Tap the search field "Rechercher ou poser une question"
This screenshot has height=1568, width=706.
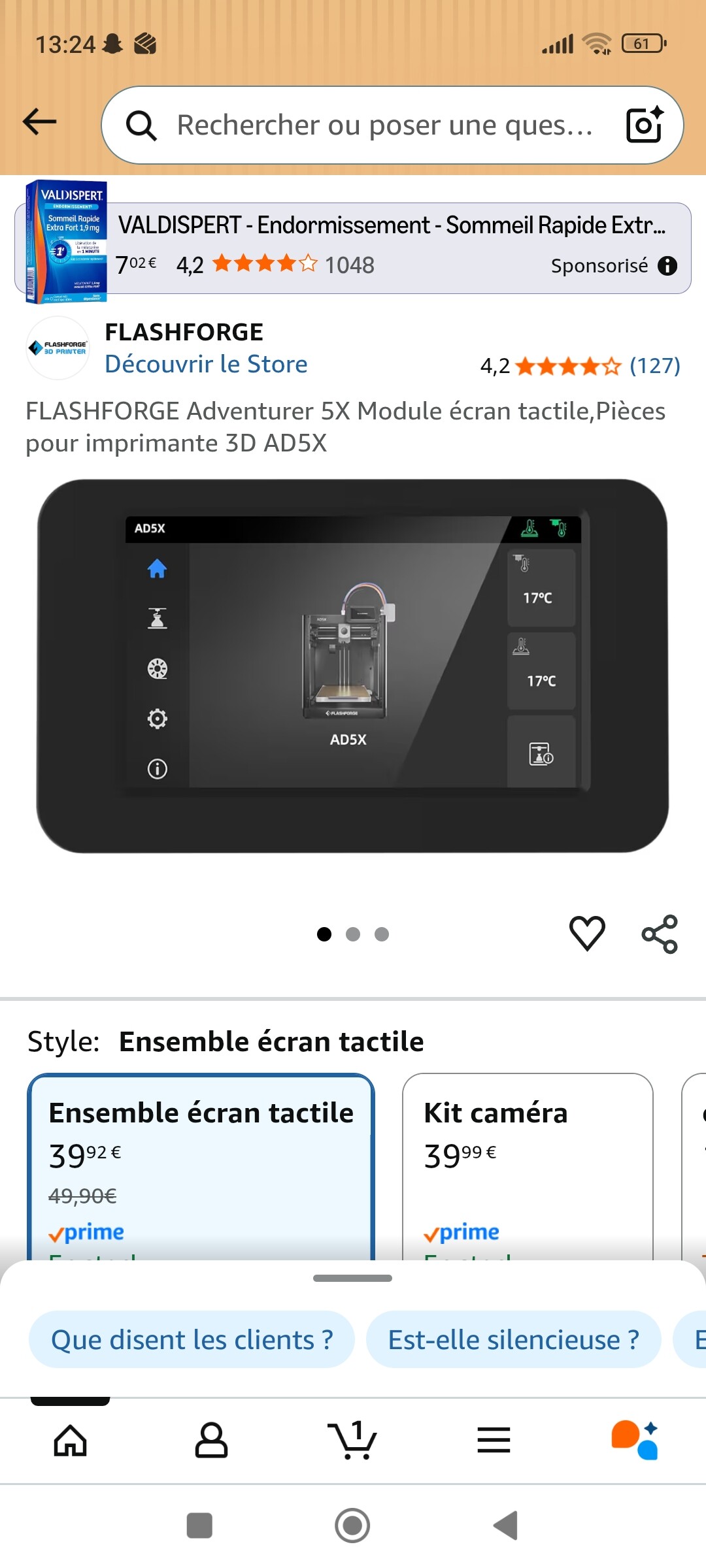point(384,125)
